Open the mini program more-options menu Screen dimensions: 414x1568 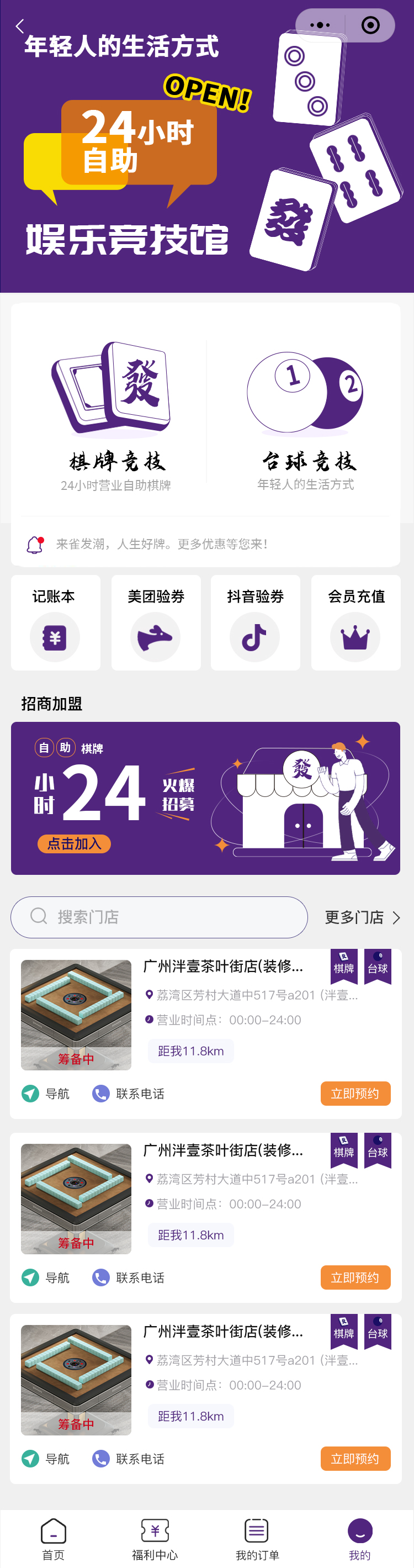coord(320,25)
